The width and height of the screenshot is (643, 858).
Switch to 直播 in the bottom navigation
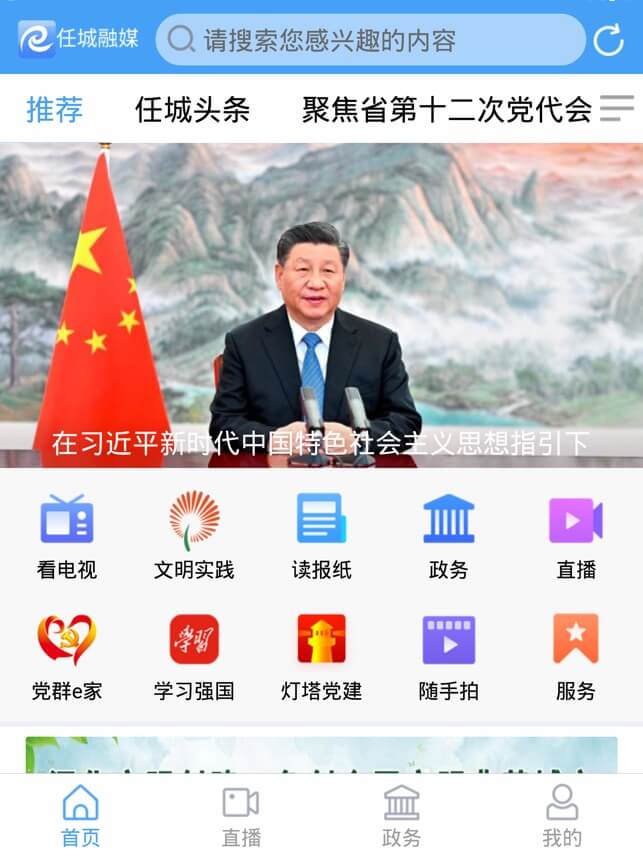point(241,815)
